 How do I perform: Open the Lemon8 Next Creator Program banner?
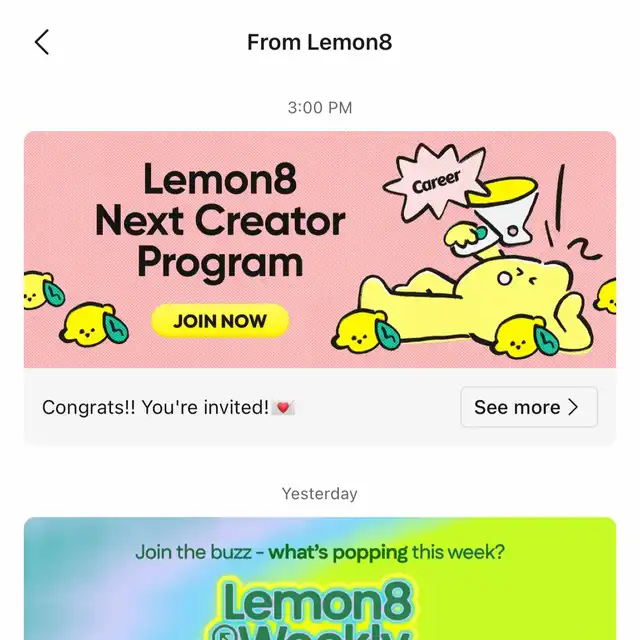click(x=320, y=250)
